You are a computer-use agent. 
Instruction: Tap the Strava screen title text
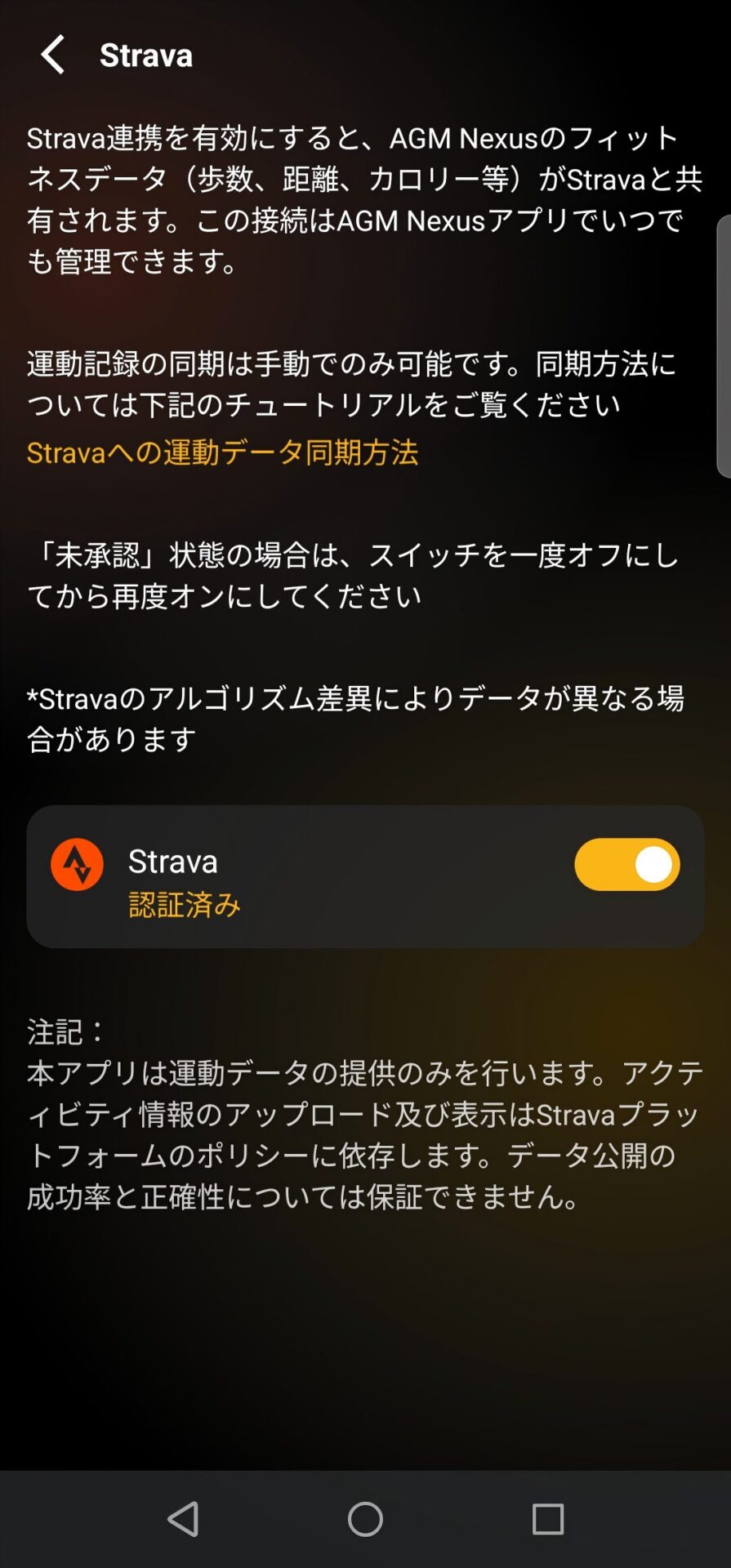click(145, 56)
